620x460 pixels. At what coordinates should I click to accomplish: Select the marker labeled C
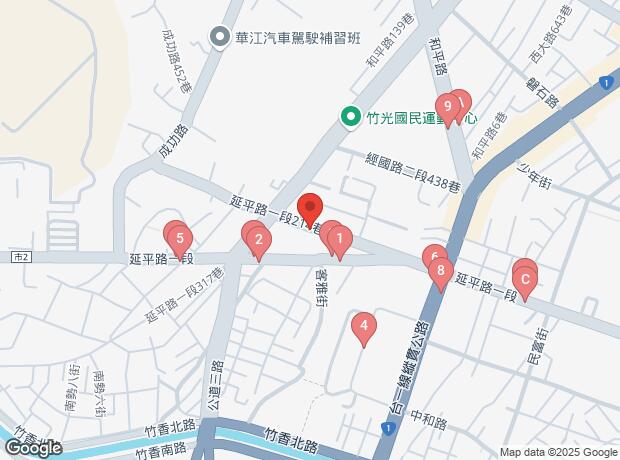tap(525, 279)
